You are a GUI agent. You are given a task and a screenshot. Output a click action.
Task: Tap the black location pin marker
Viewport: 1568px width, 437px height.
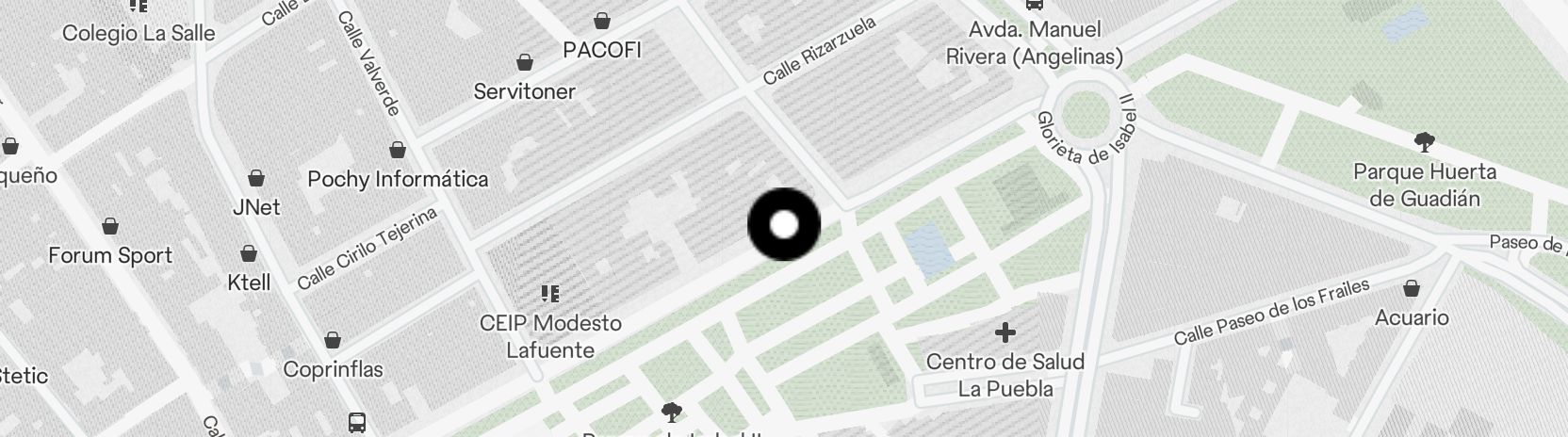click(x=784, y=225)
